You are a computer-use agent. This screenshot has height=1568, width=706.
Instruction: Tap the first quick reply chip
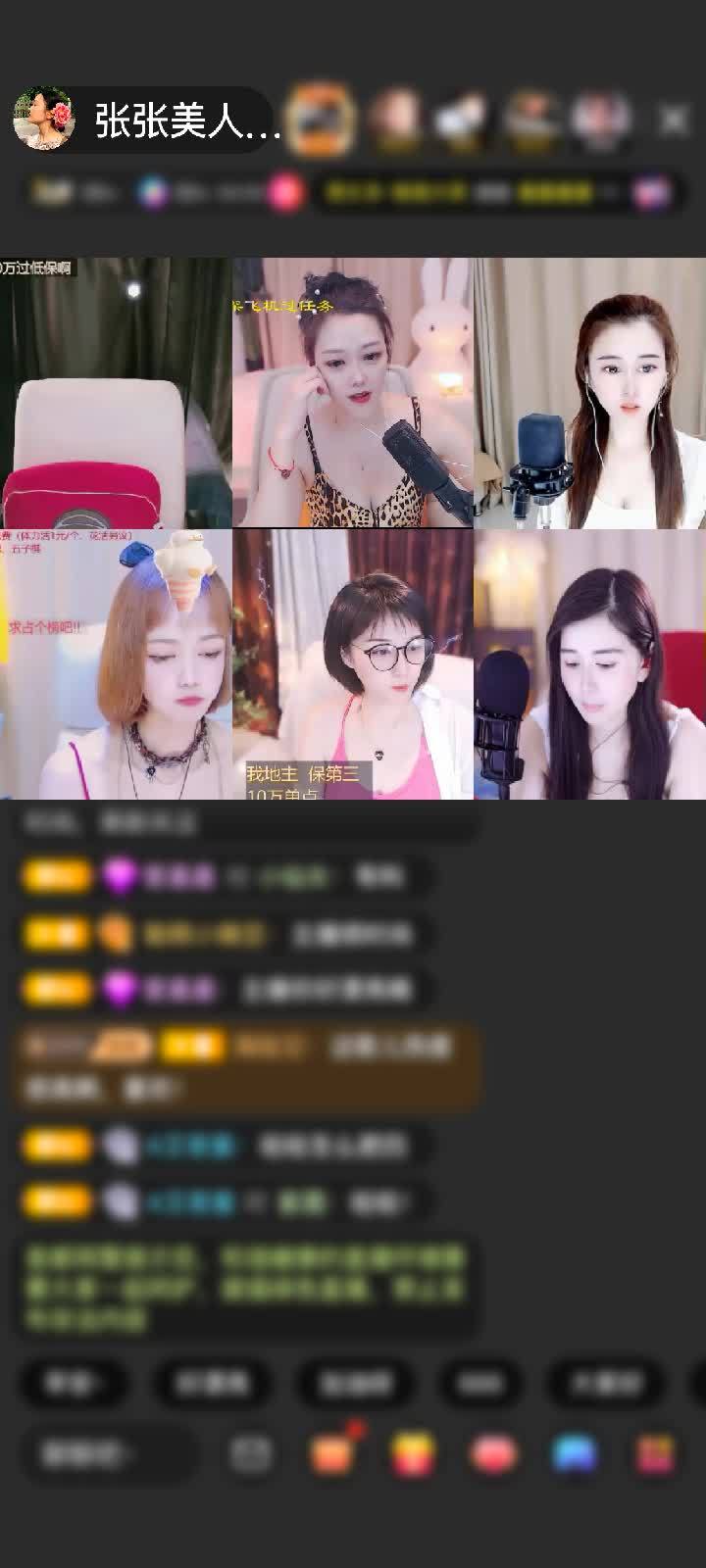coord(73,1383)
